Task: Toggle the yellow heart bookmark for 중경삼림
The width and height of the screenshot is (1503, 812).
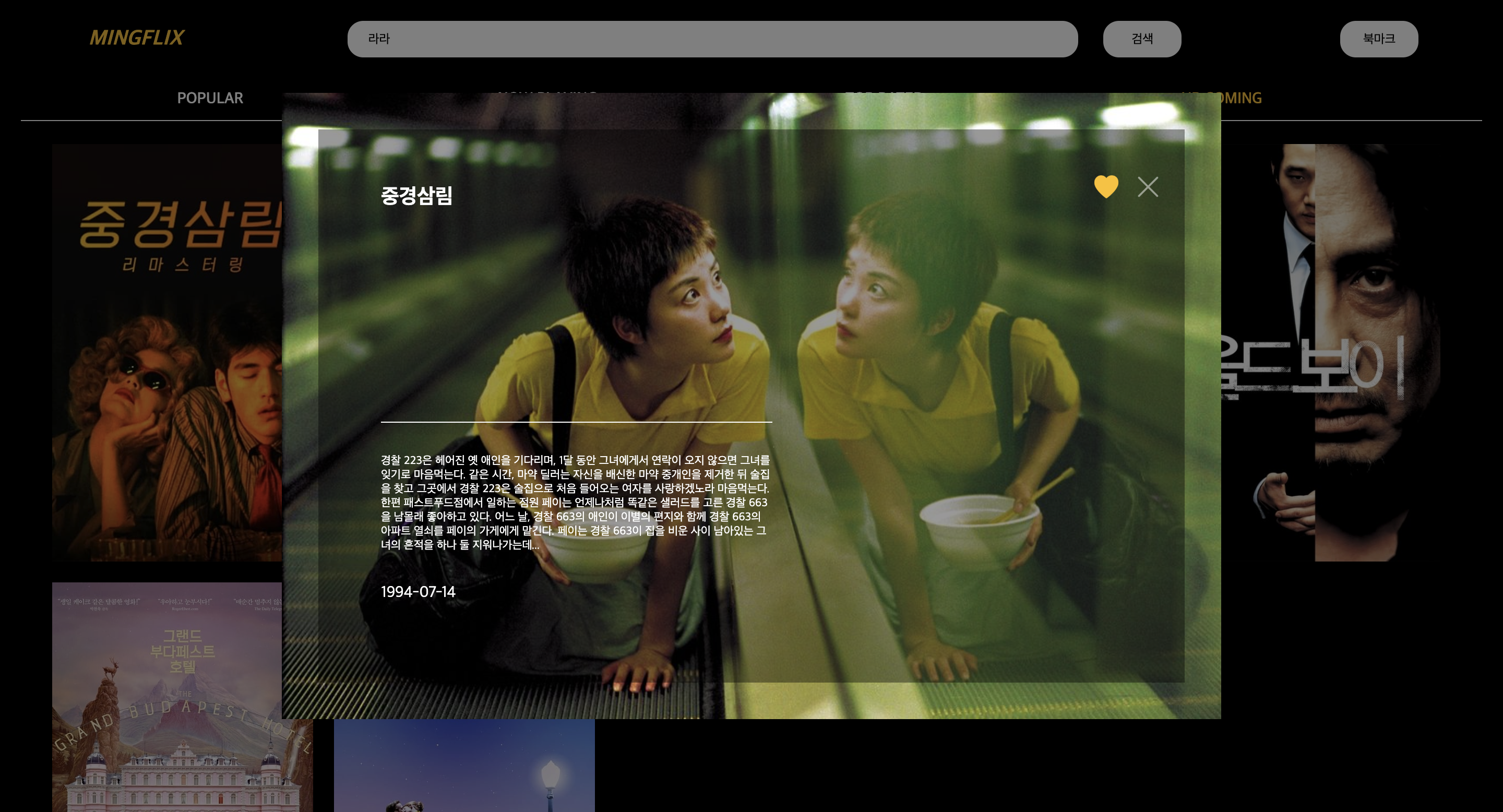Action: click(1106, 187)
